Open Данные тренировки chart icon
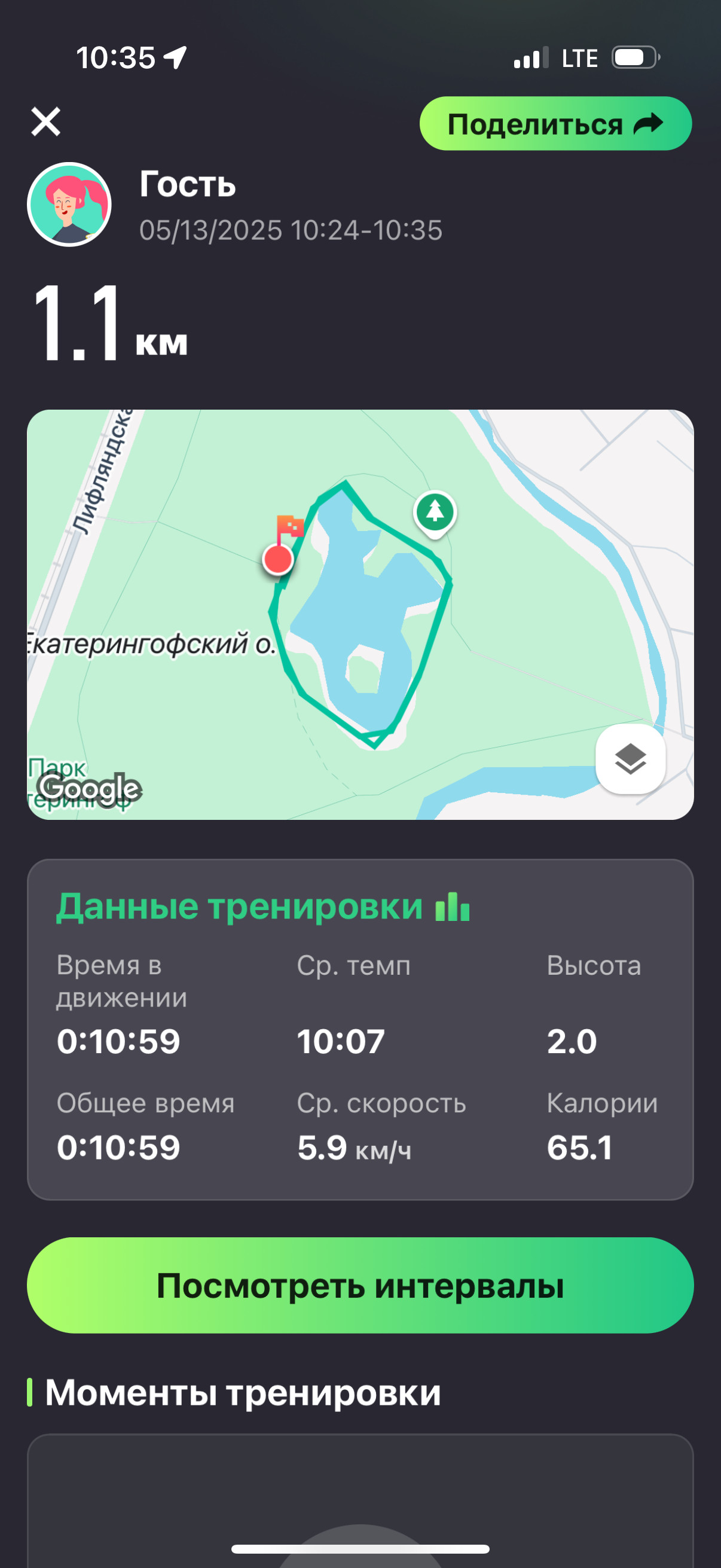 [x=452, y=907]
